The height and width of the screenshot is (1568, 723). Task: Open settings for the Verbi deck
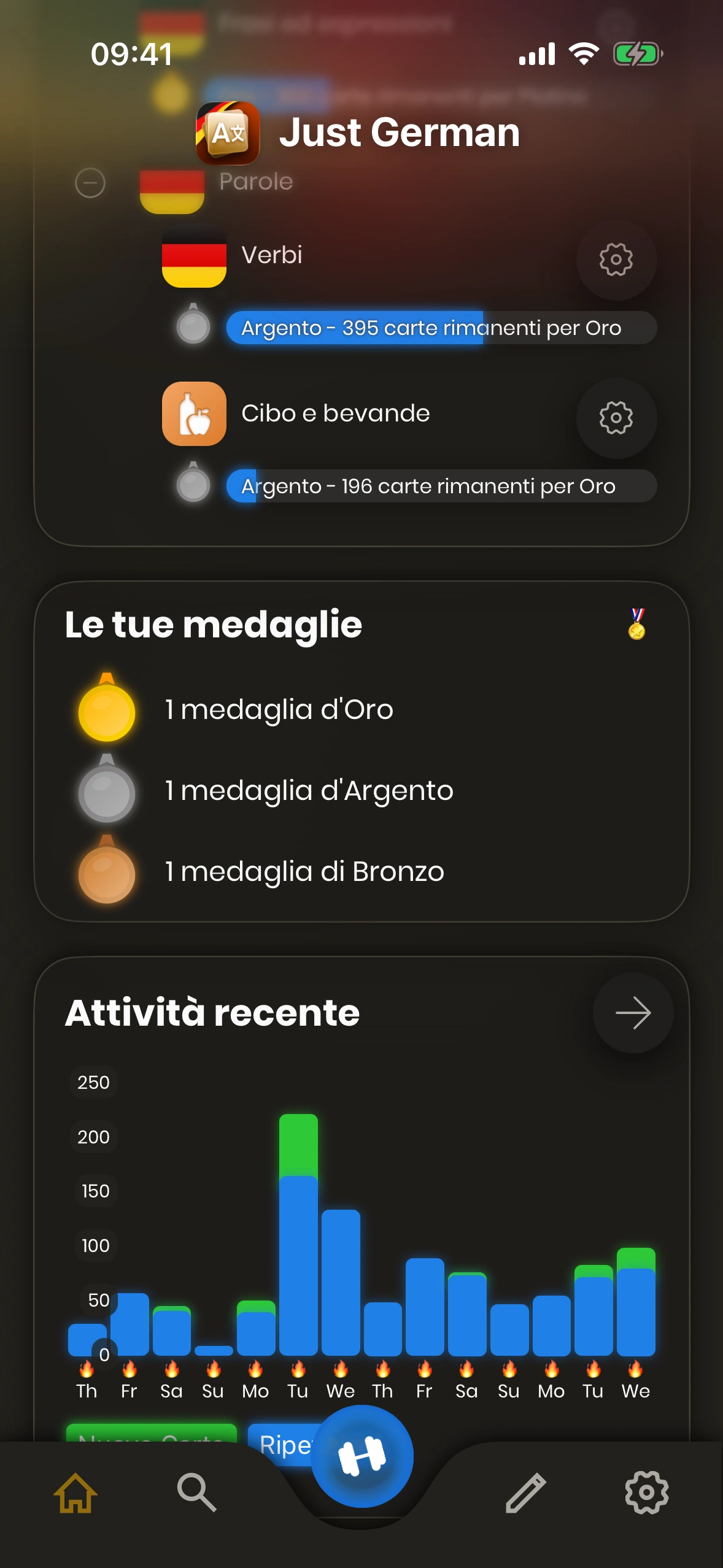[x=616, y=259]
